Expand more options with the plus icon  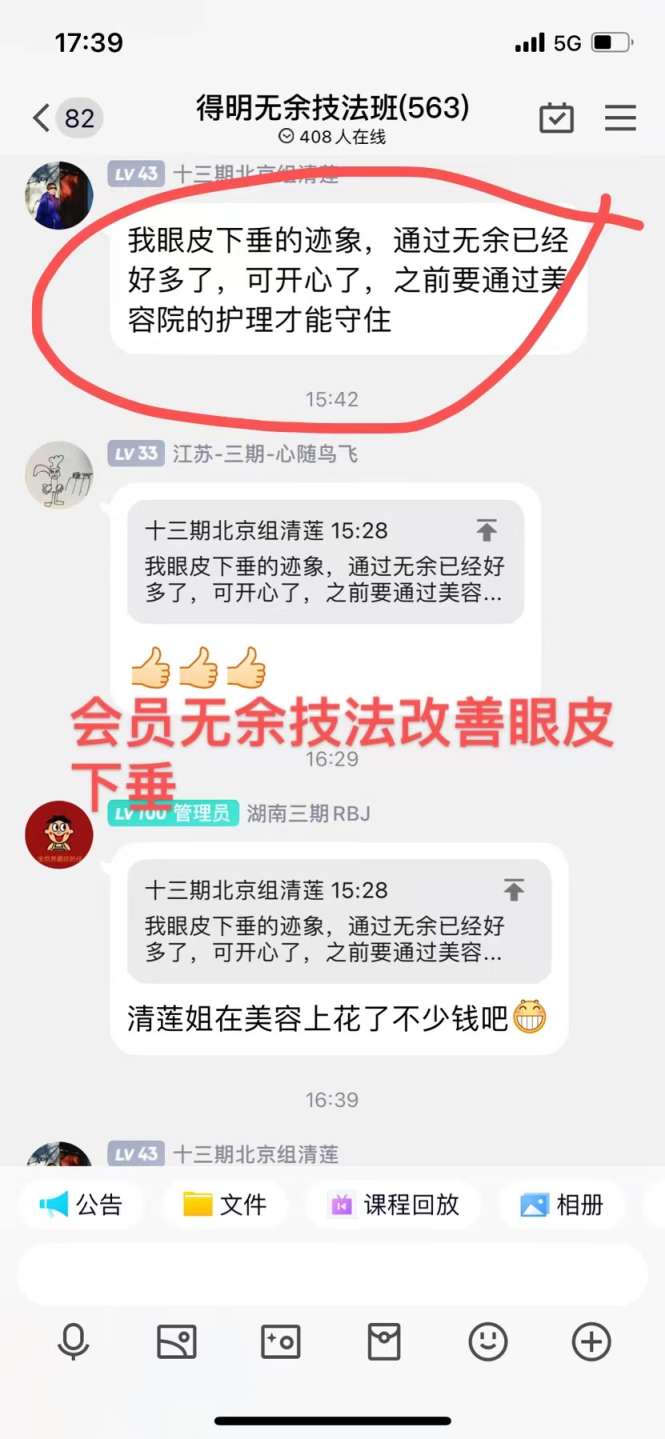591,1342
